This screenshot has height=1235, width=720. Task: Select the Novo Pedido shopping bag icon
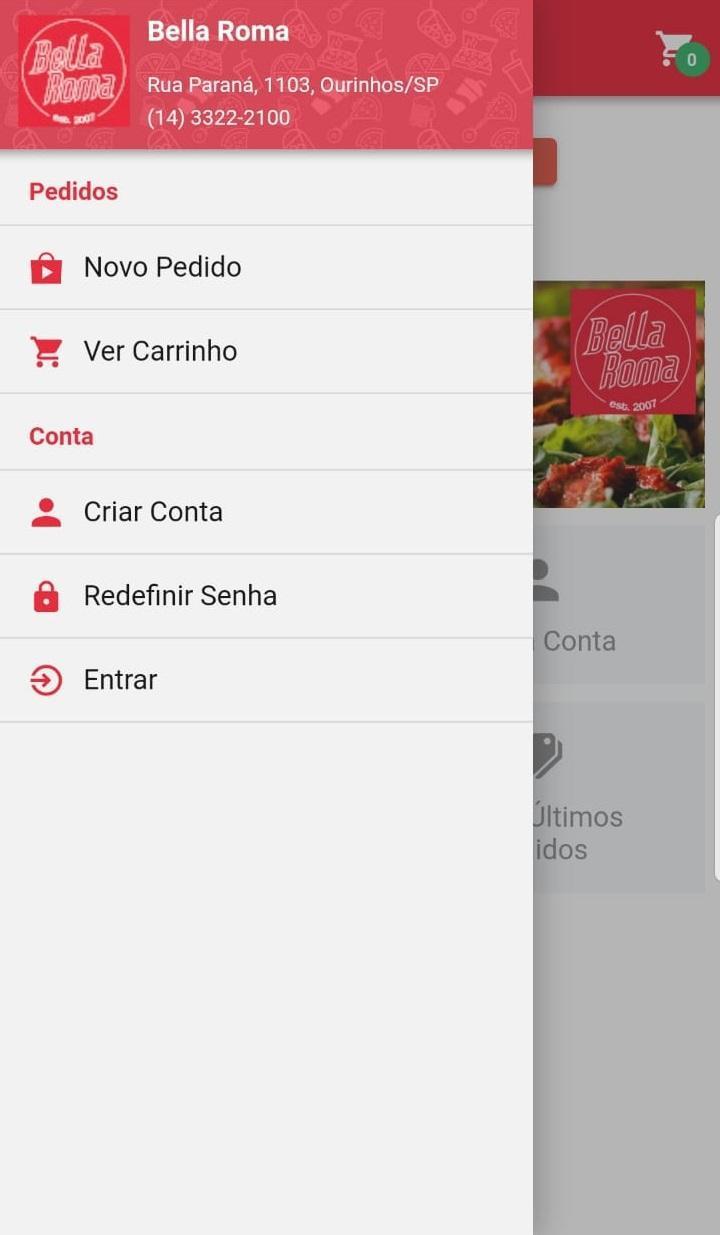(x=45, y=266)
